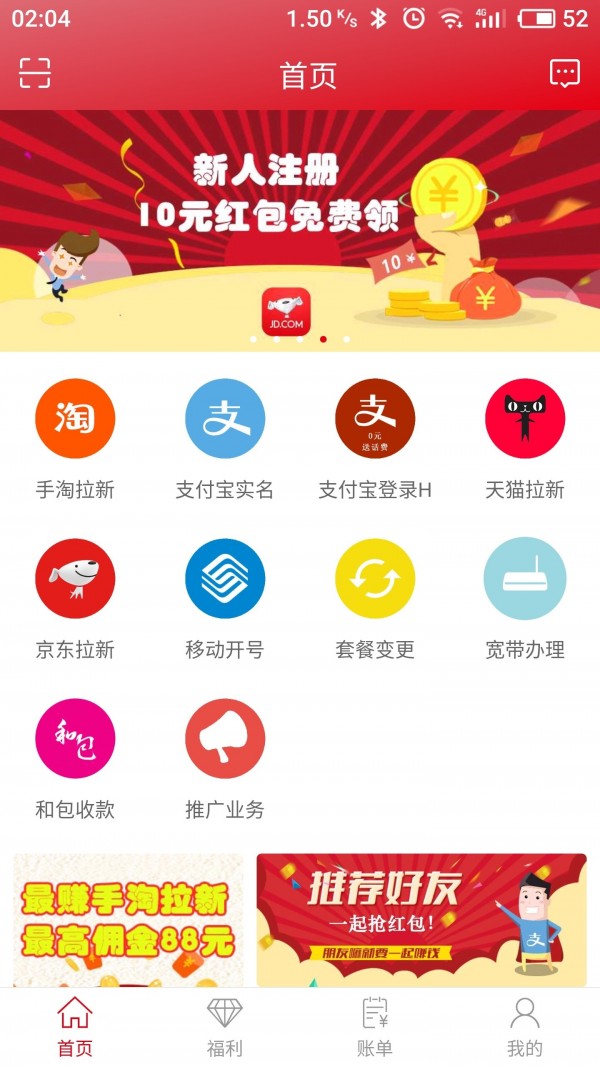
Task: Open the 新人注册 red packet banner
Action: [300, 230]
